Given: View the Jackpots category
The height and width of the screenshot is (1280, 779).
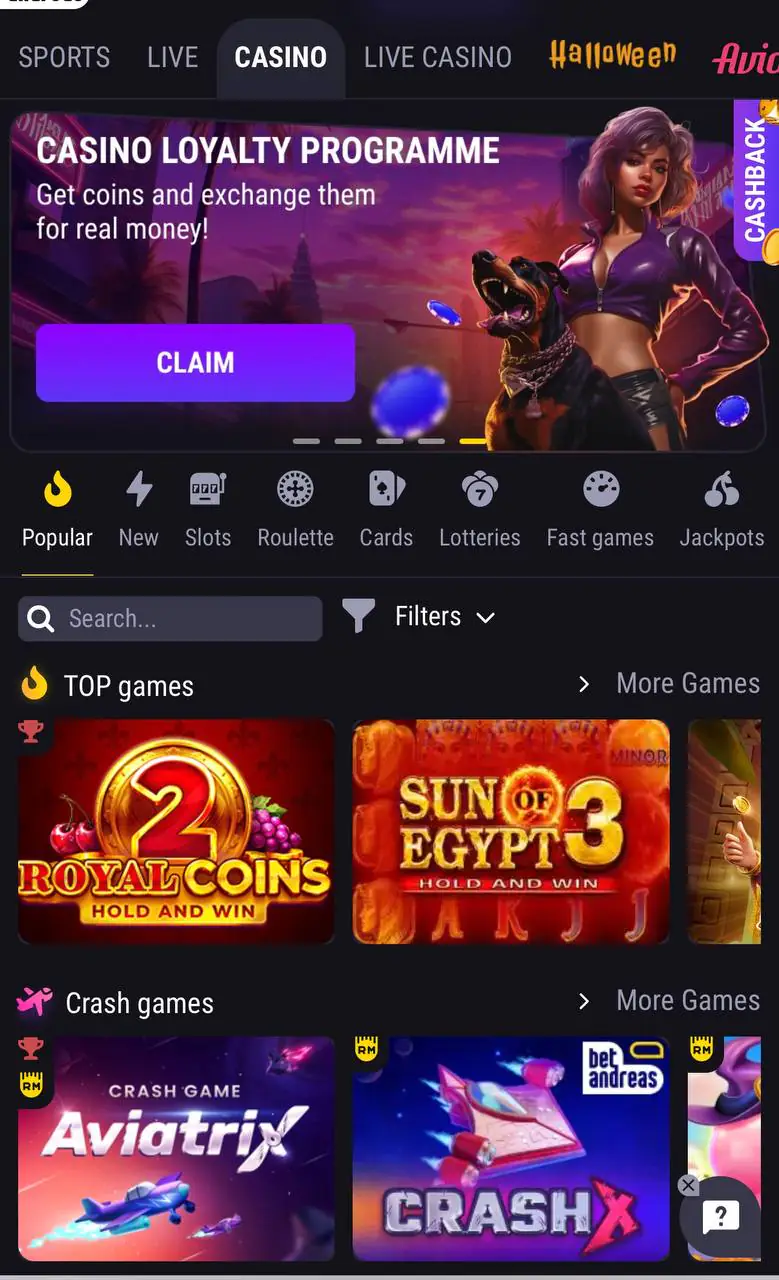Looking at the screenshot, I should coord(721,510).
